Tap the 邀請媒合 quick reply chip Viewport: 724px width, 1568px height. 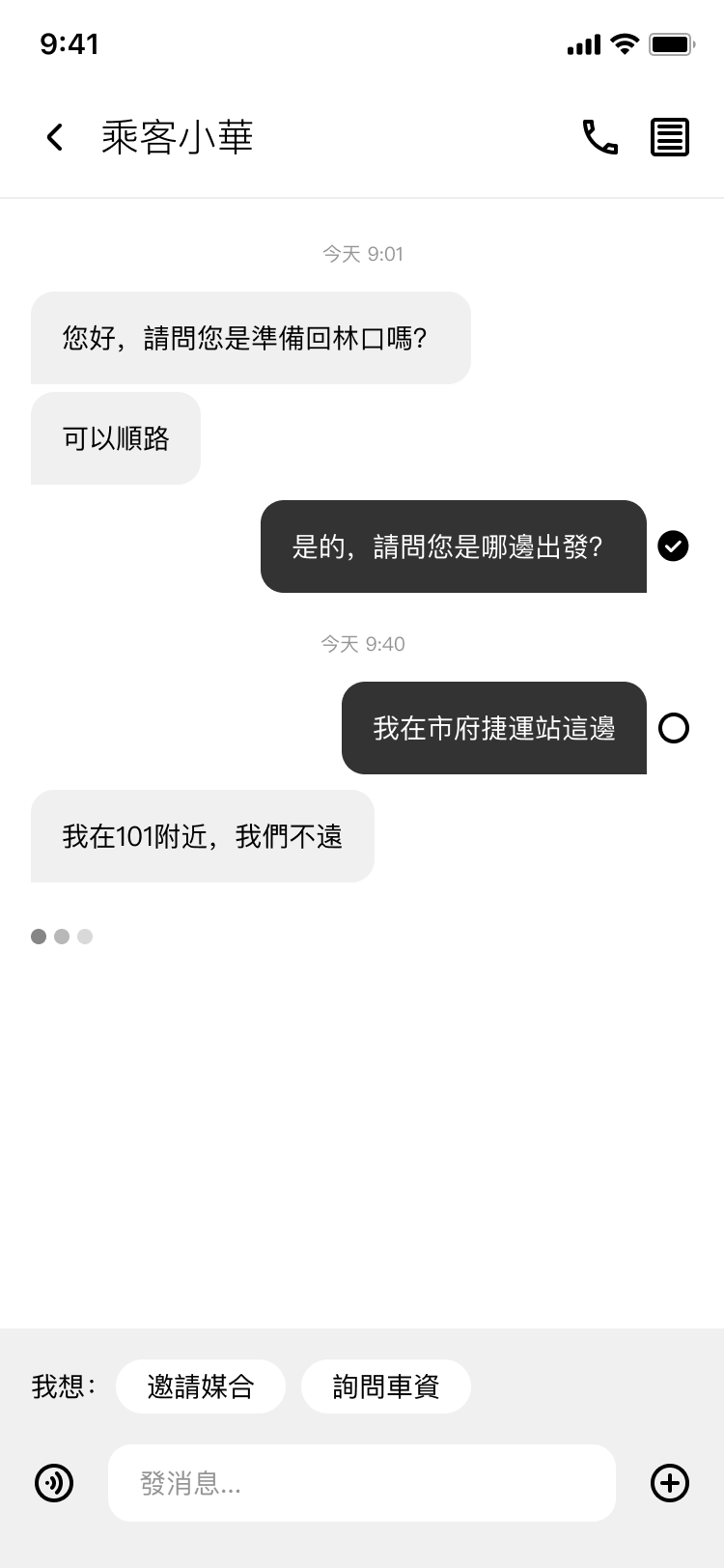point(201,1386)
